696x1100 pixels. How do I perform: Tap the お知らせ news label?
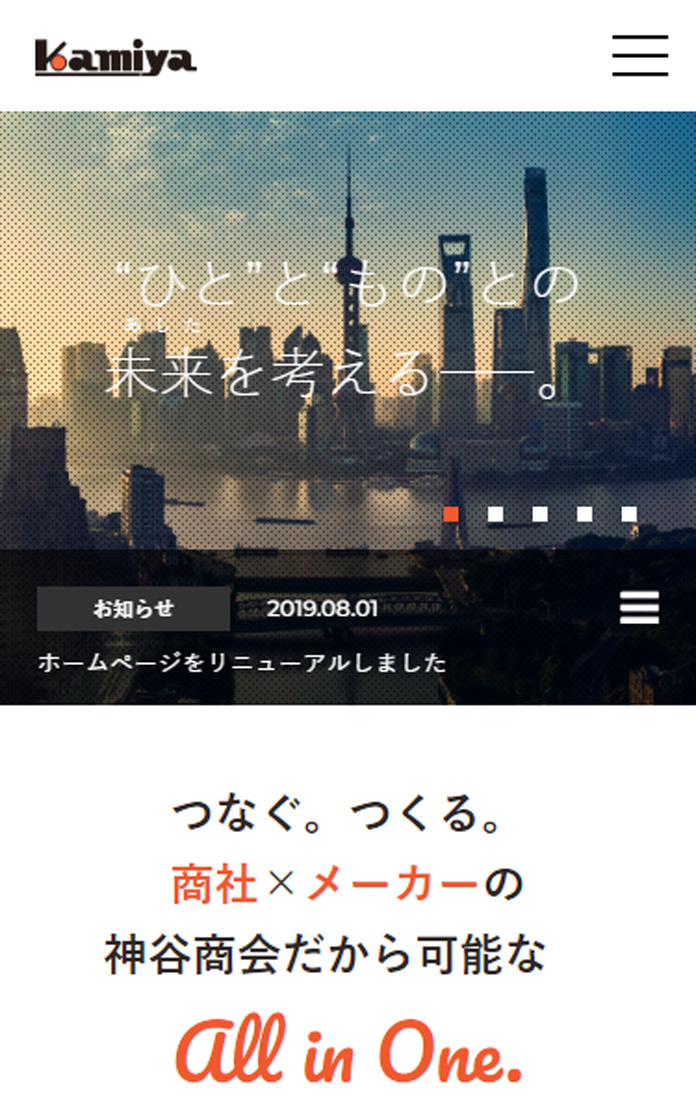pyautogui.click(x=133, y=609)
